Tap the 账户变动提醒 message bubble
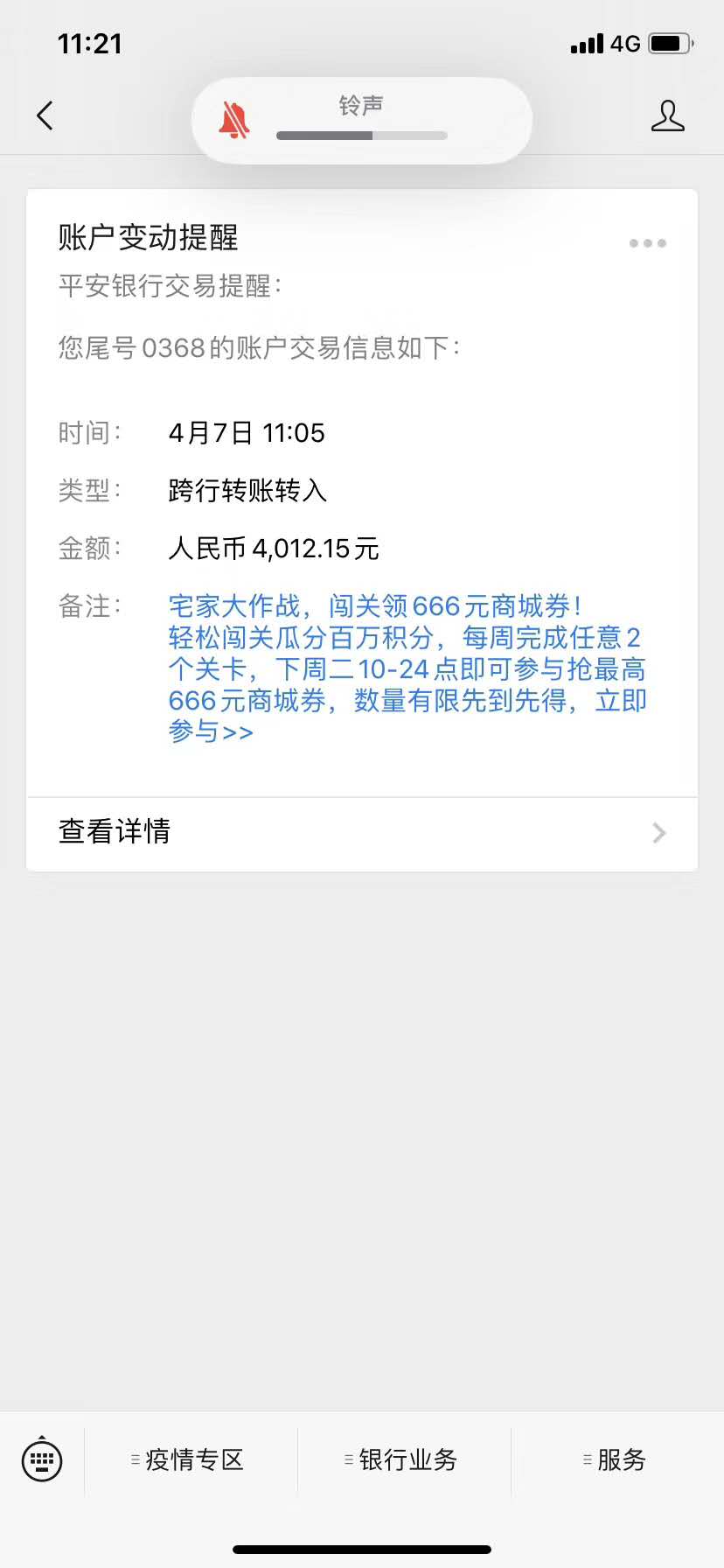This screenshot has height=1568, width=724. [362, 481]
